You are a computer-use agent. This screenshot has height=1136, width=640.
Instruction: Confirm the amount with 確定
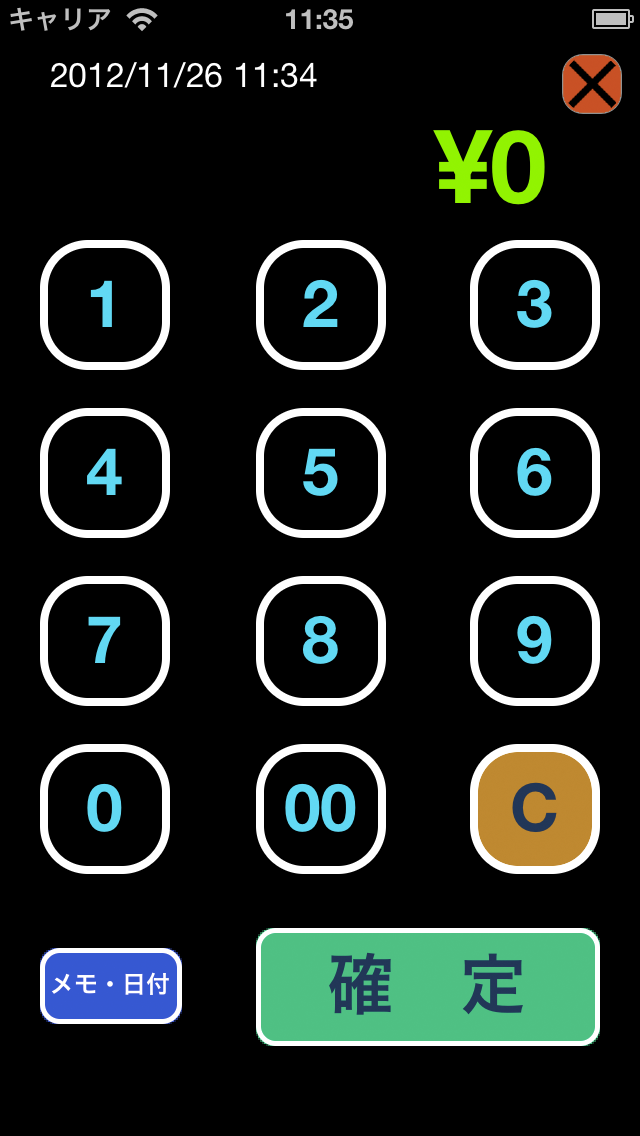coord(428,987)
